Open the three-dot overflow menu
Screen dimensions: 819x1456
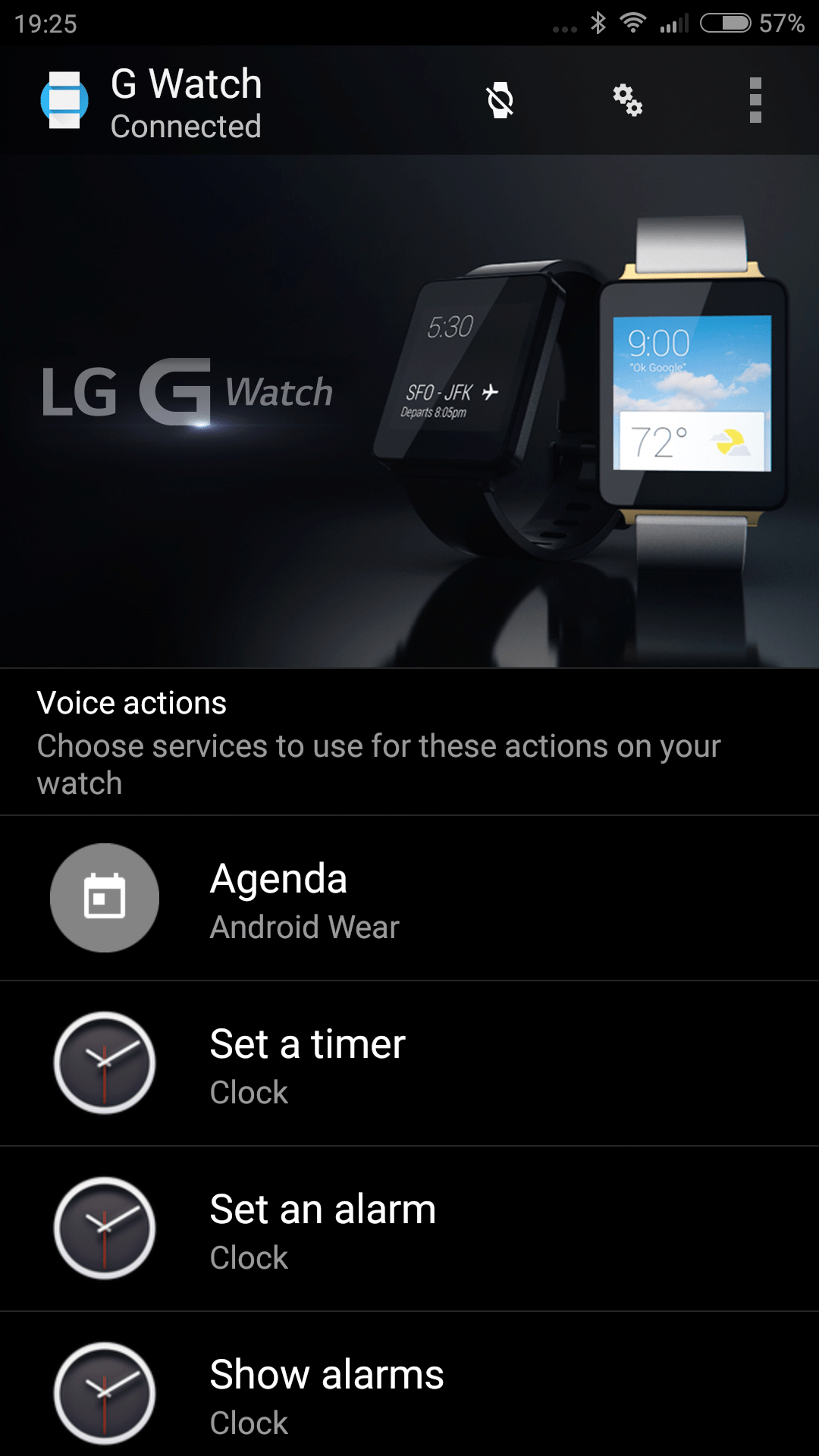755,100
